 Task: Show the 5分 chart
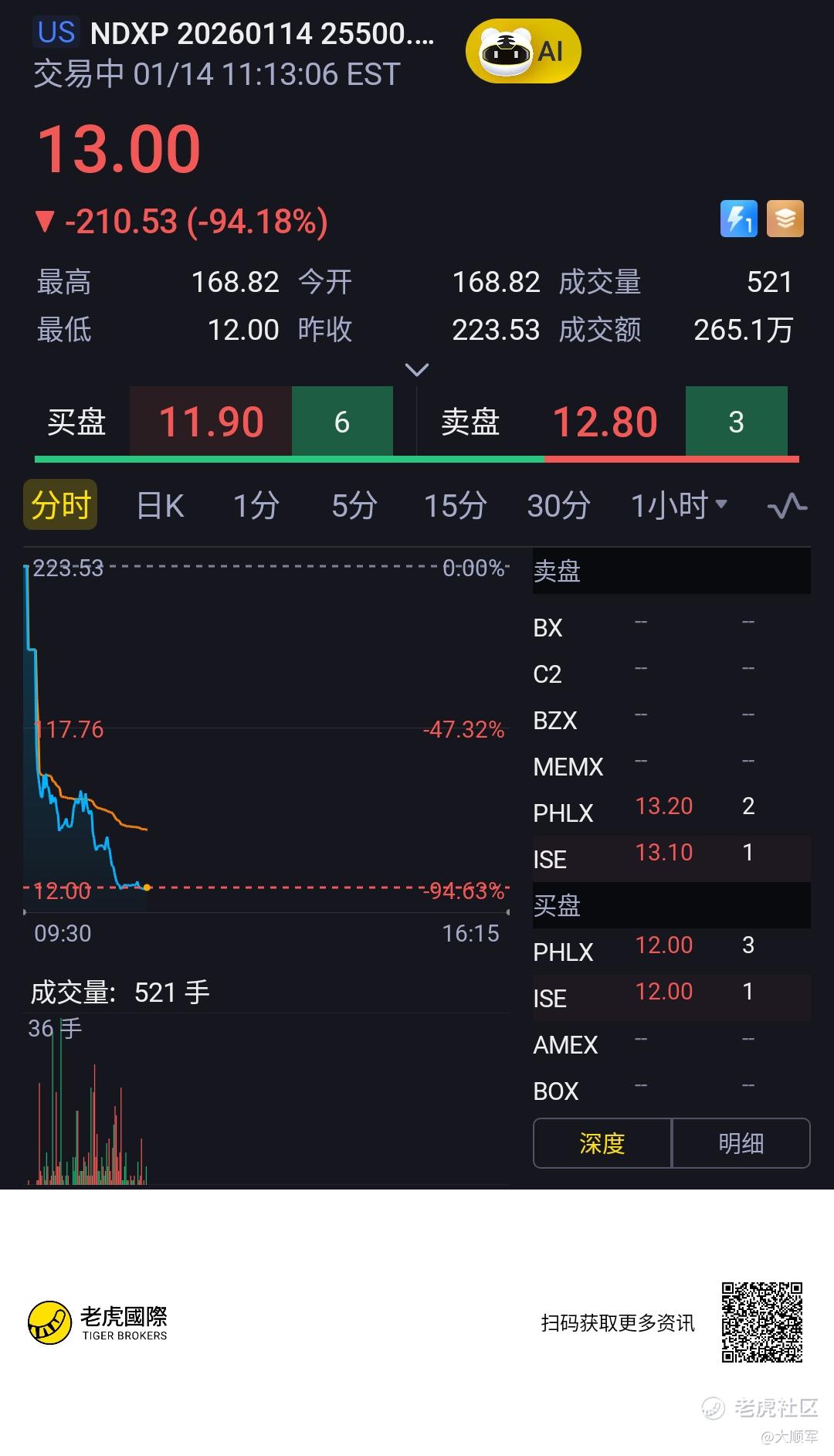tap(354, 506)
